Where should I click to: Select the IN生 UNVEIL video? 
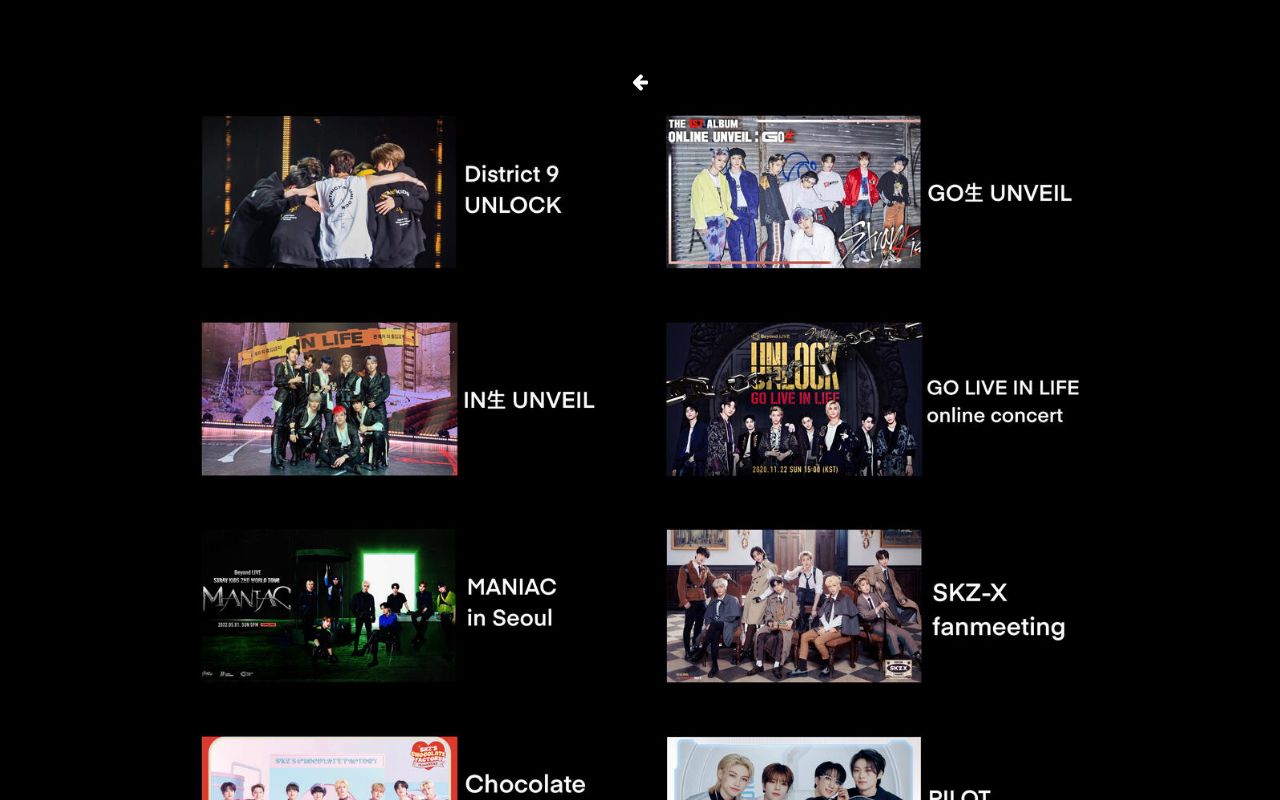coord(329,399)
